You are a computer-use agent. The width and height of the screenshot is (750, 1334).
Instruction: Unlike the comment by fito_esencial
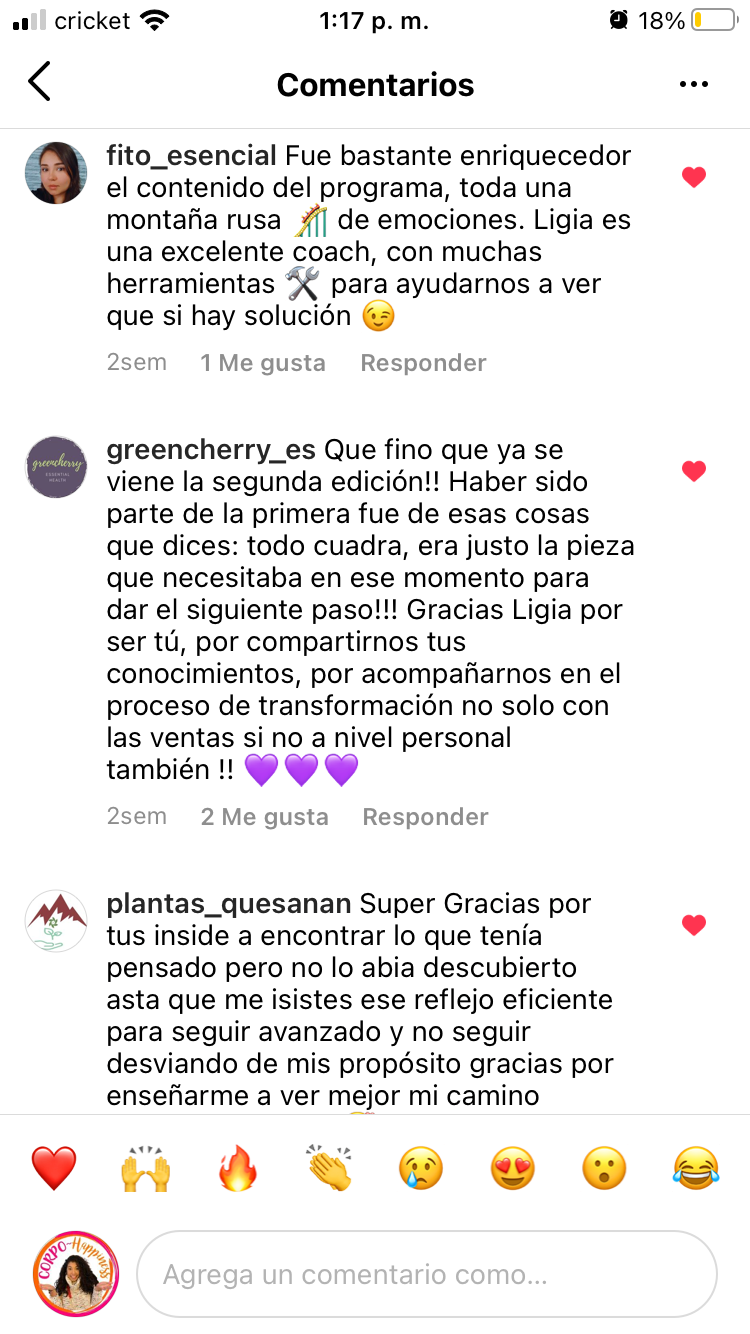[694, 178]
